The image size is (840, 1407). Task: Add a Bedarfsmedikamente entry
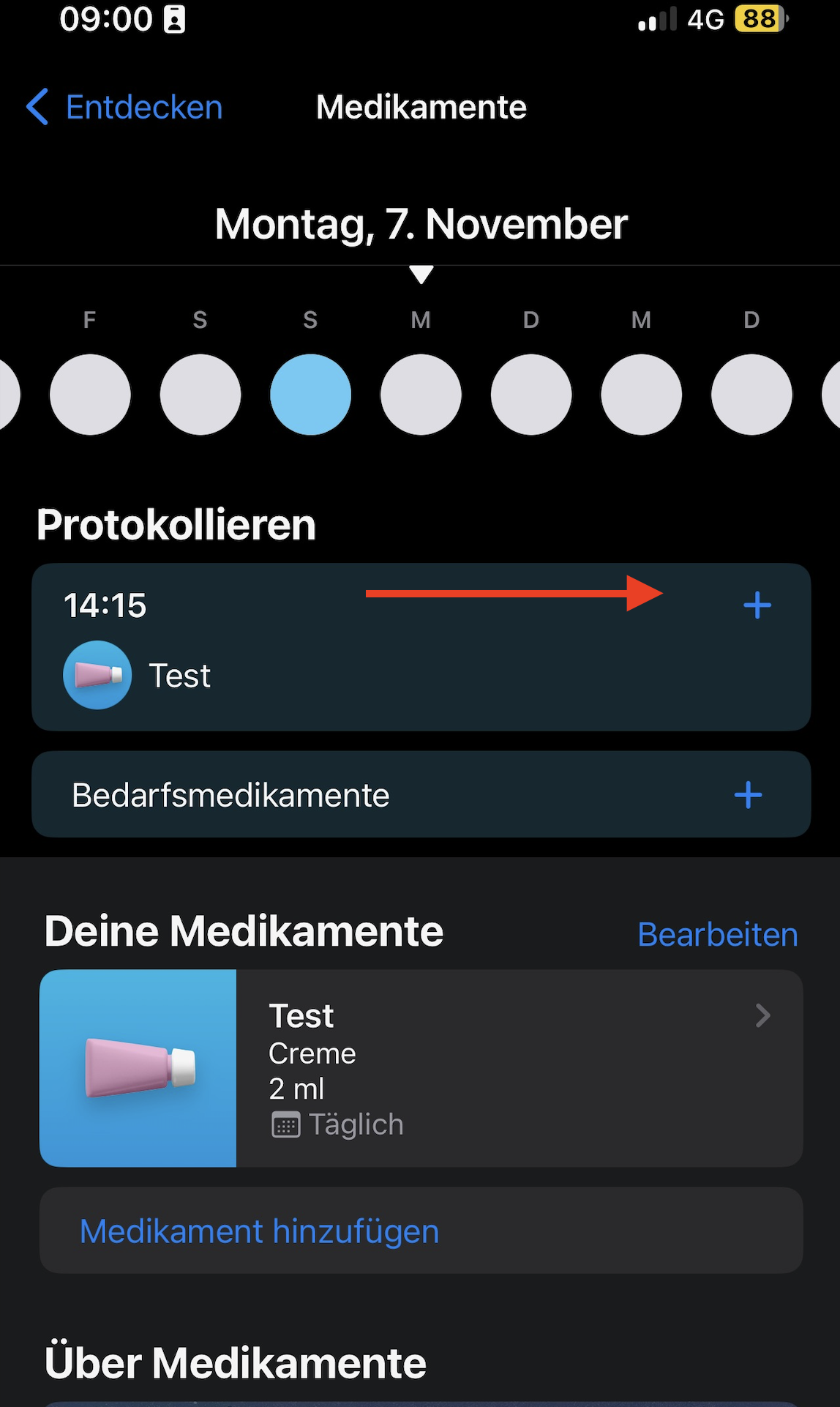click(x=748, y=795)
